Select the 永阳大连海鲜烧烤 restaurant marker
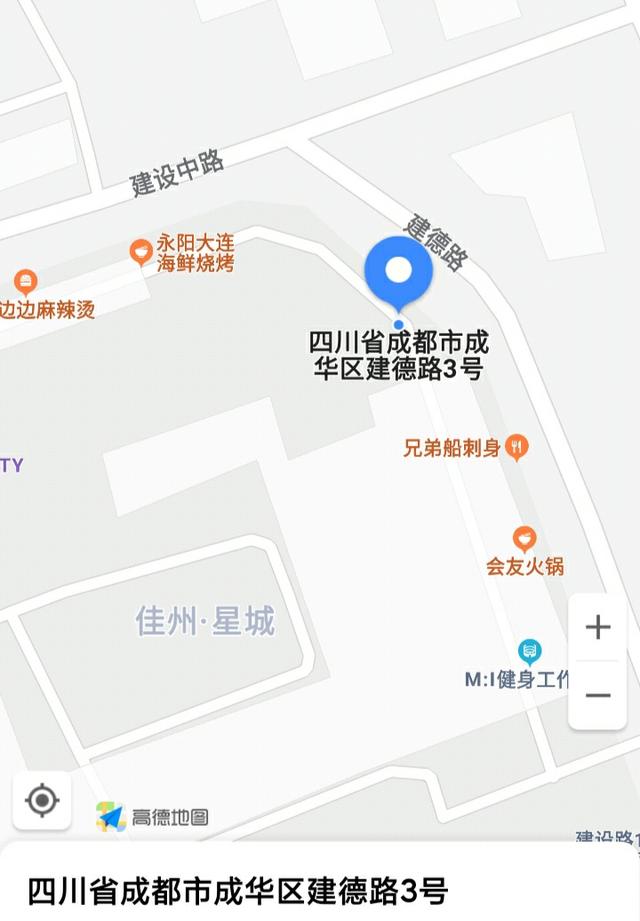Screen dimensions: 640x921 [x=142, y=252]
